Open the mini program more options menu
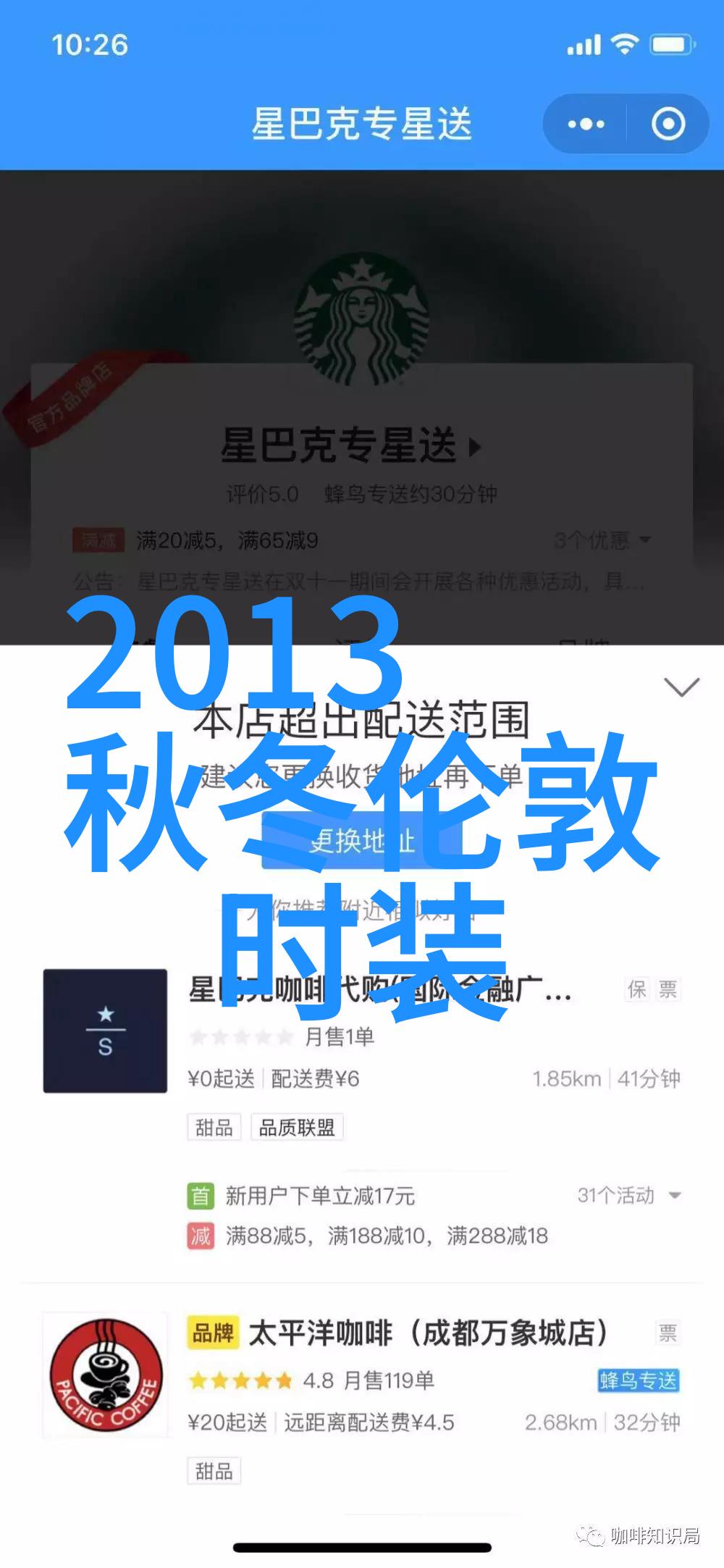This screenshot has width=724, height=1568. tap(586, 124)
